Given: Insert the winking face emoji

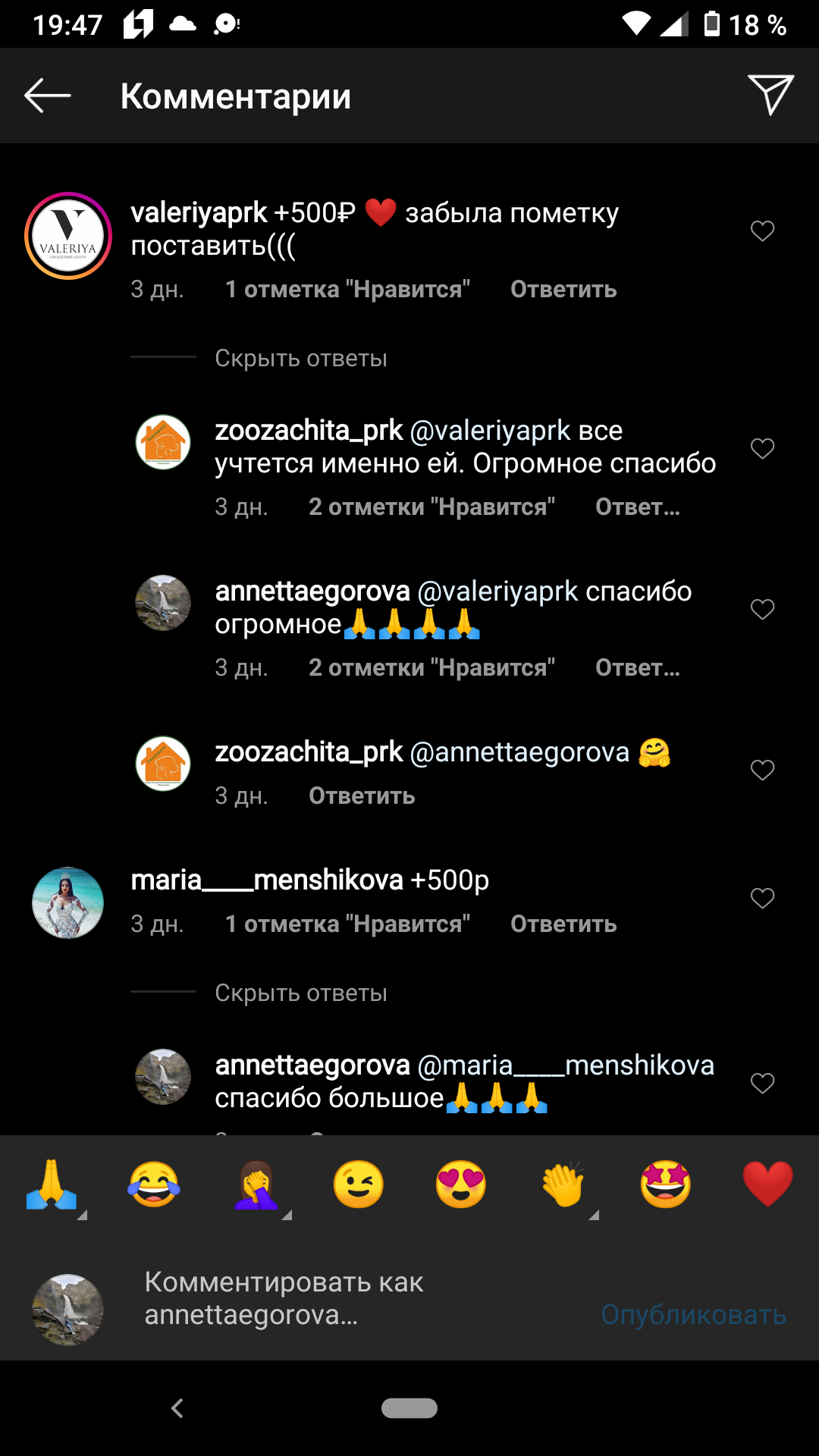Looking at the screenshot, I should coord(359,1184).
